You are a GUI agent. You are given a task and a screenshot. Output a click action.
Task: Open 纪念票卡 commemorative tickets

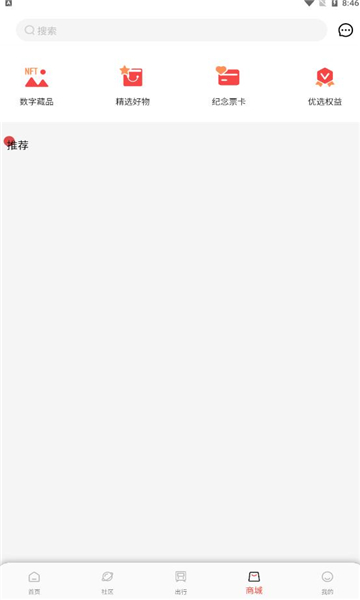tap(228, 86)
